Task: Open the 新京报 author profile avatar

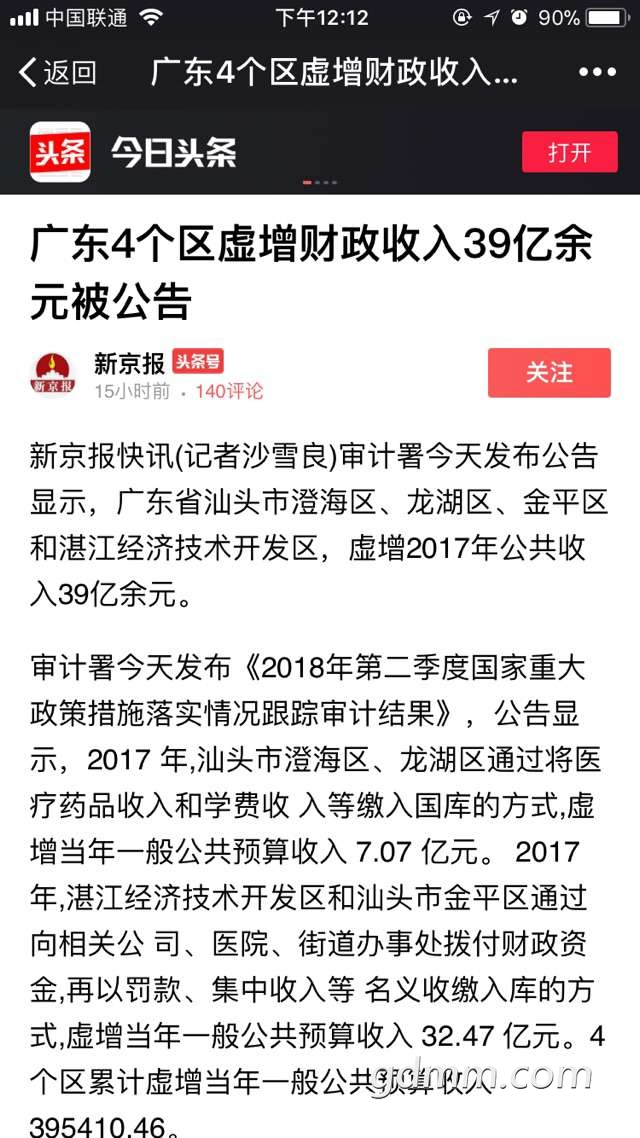Action: [55, 374]
